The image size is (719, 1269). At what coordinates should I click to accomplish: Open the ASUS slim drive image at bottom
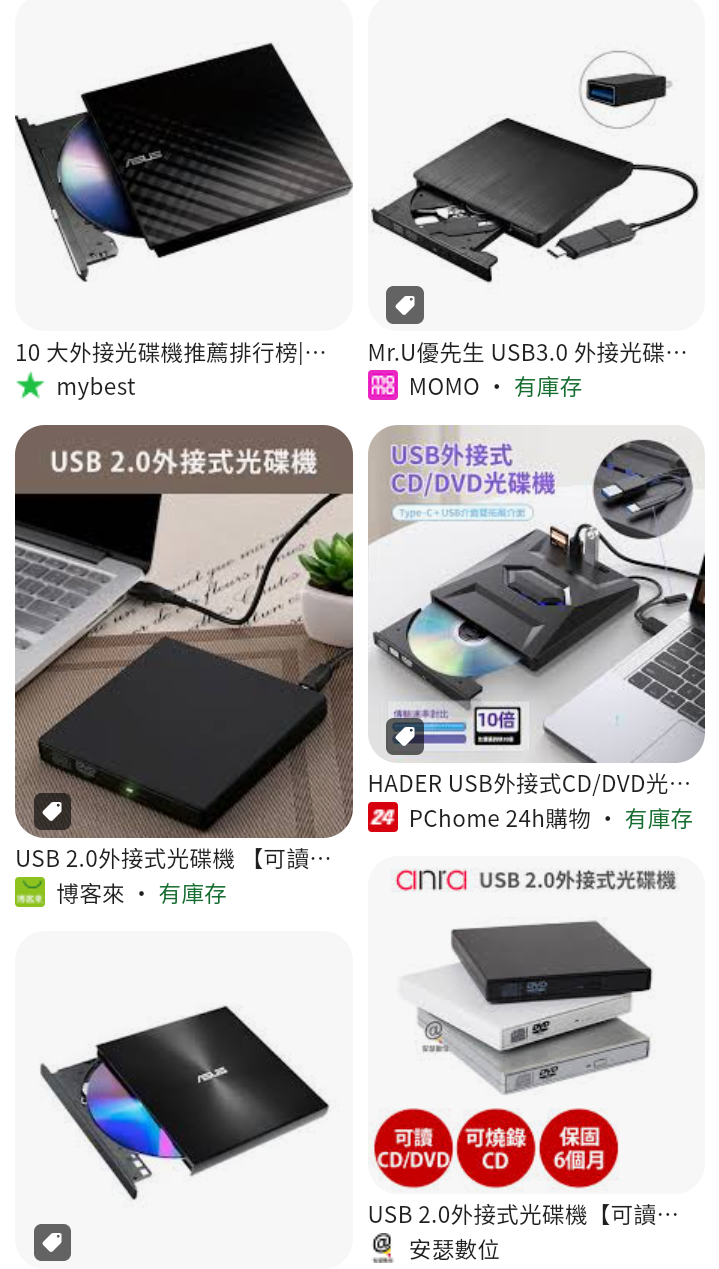[183, 1100]
